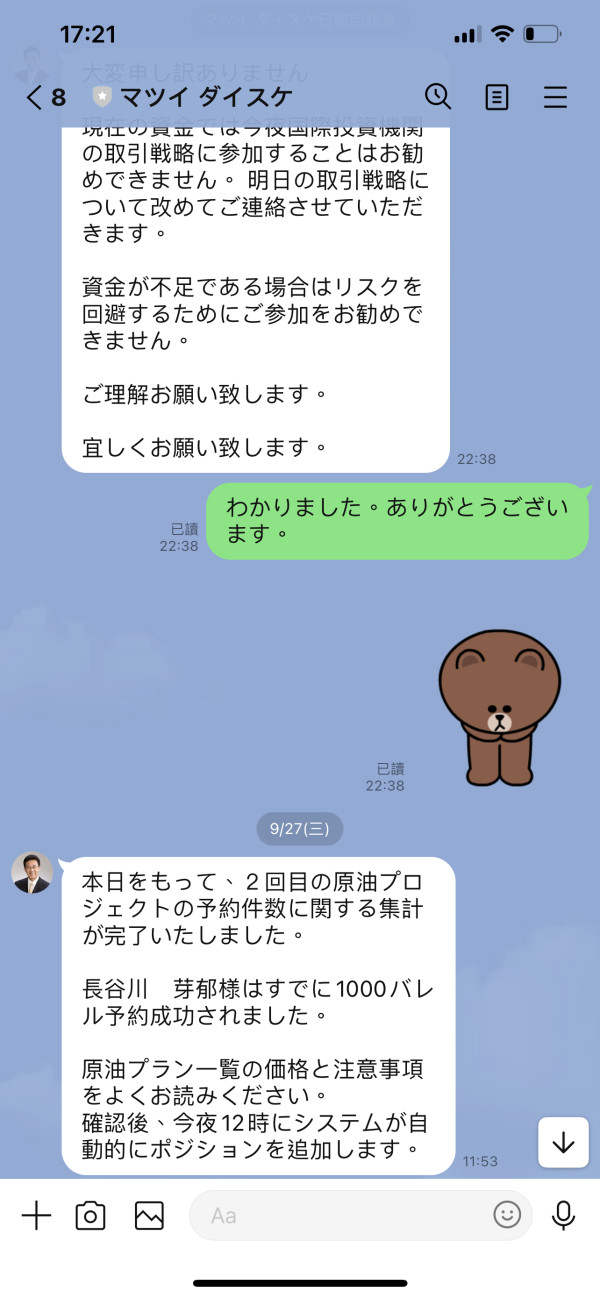Image resolution: width=600 pixels, height=1298 pixels.
Task: Open the plus attachment menu
Action: pyautogui.click(x=36, y=1215)
